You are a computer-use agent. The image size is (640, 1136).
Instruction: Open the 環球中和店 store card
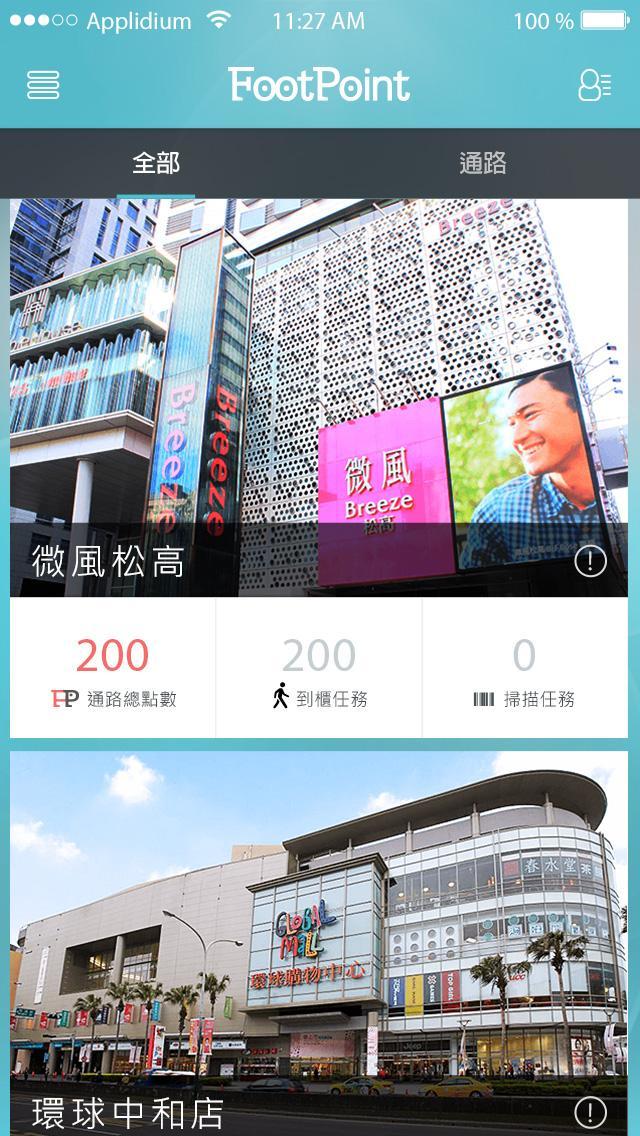click(x=320, y=930)
